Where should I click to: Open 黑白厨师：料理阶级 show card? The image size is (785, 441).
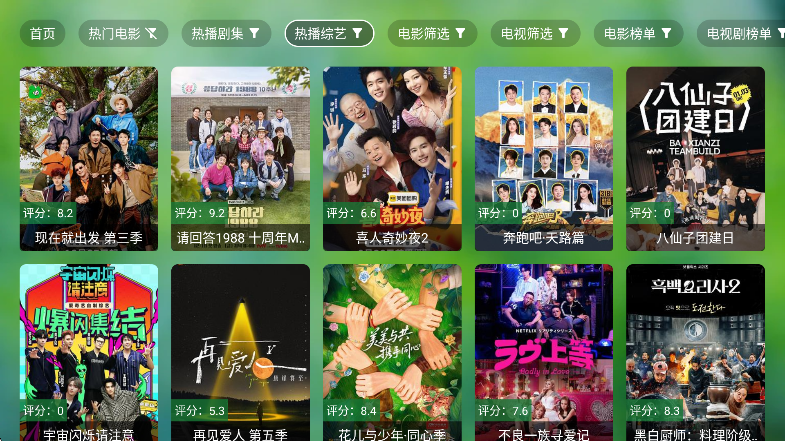695,352
